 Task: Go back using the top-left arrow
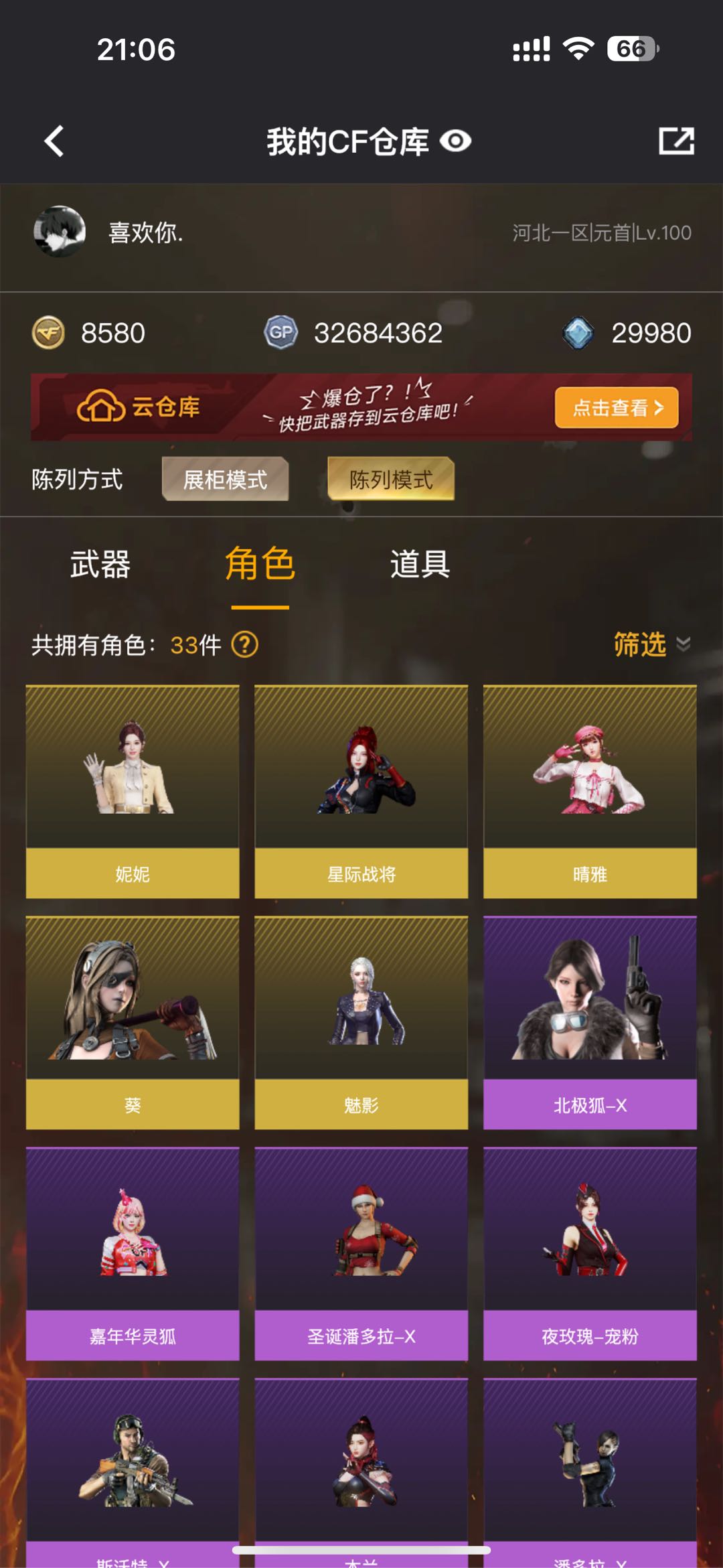[x=54, y=141]
